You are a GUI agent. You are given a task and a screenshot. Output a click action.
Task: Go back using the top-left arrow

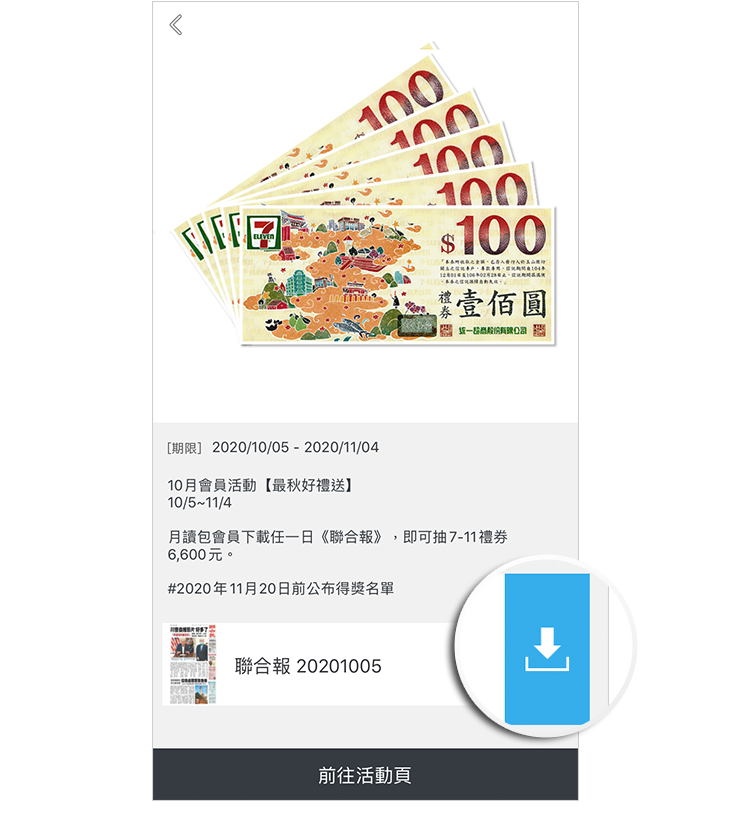click(x=177, y=25)
